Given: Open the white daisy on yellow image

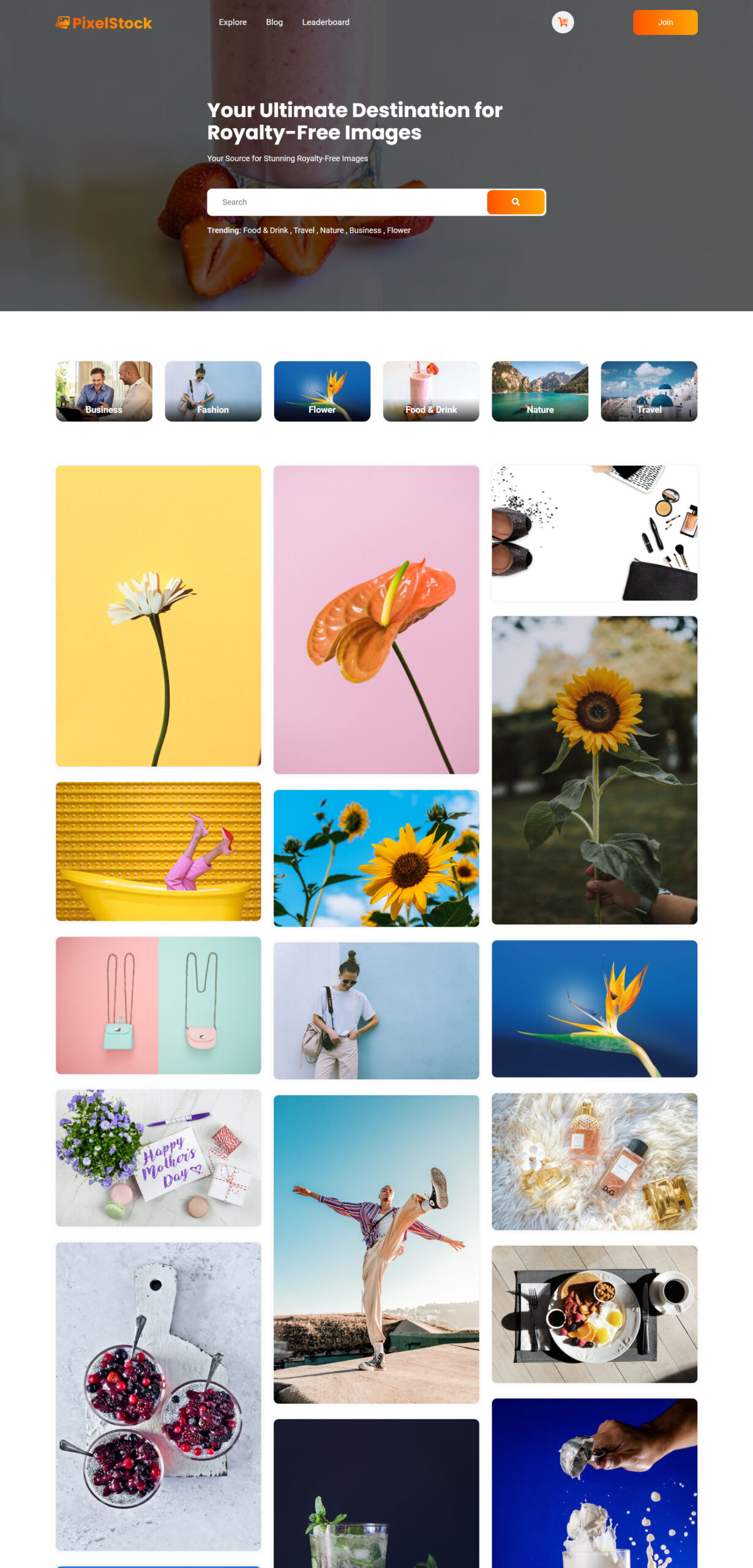Looking at the screenshot, I should 158,616.
